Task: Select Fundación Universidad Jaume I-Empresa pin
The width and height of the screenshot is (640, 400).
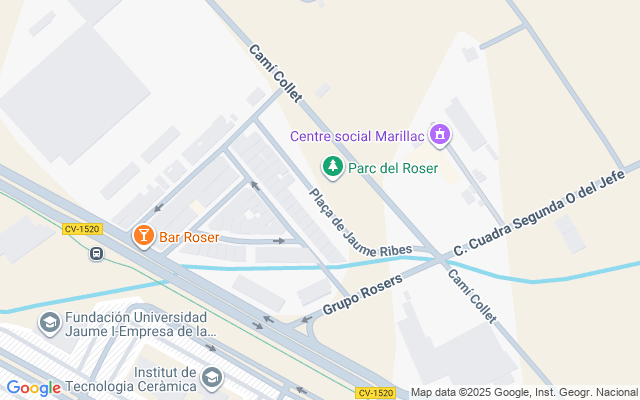Action: click(50, 323)
